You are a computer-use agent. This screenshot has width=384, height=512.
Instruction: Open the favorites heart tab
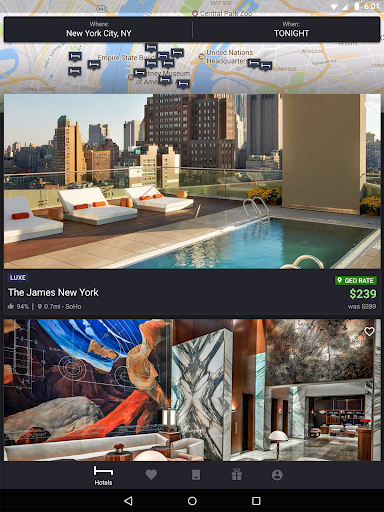pyautogui.click(x=151, y=475)
